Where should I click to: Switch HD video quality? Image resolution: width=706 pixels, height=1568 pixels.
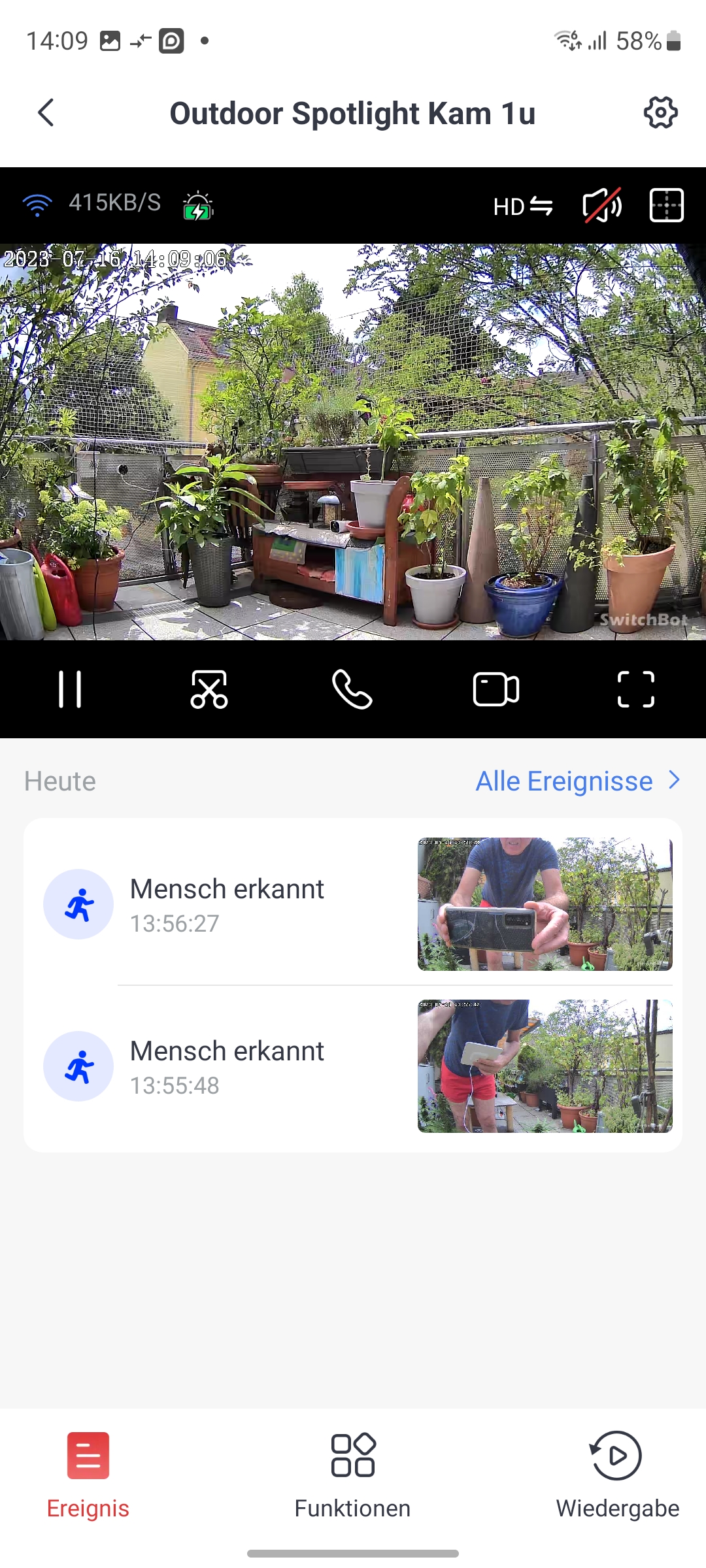[523, 206]
